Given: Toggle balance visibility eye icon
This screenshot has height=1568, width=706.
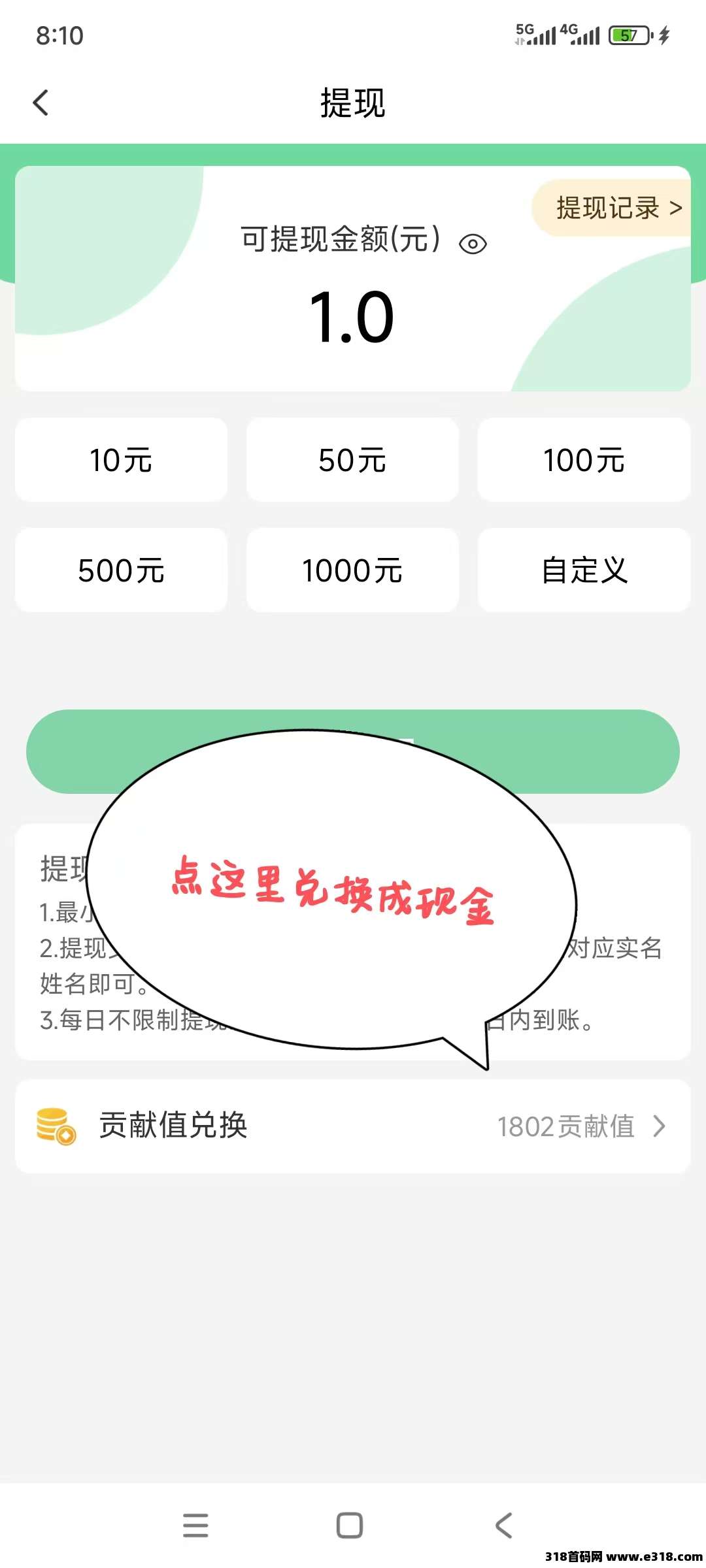Looking at the screenshot, I should (473, 244).
